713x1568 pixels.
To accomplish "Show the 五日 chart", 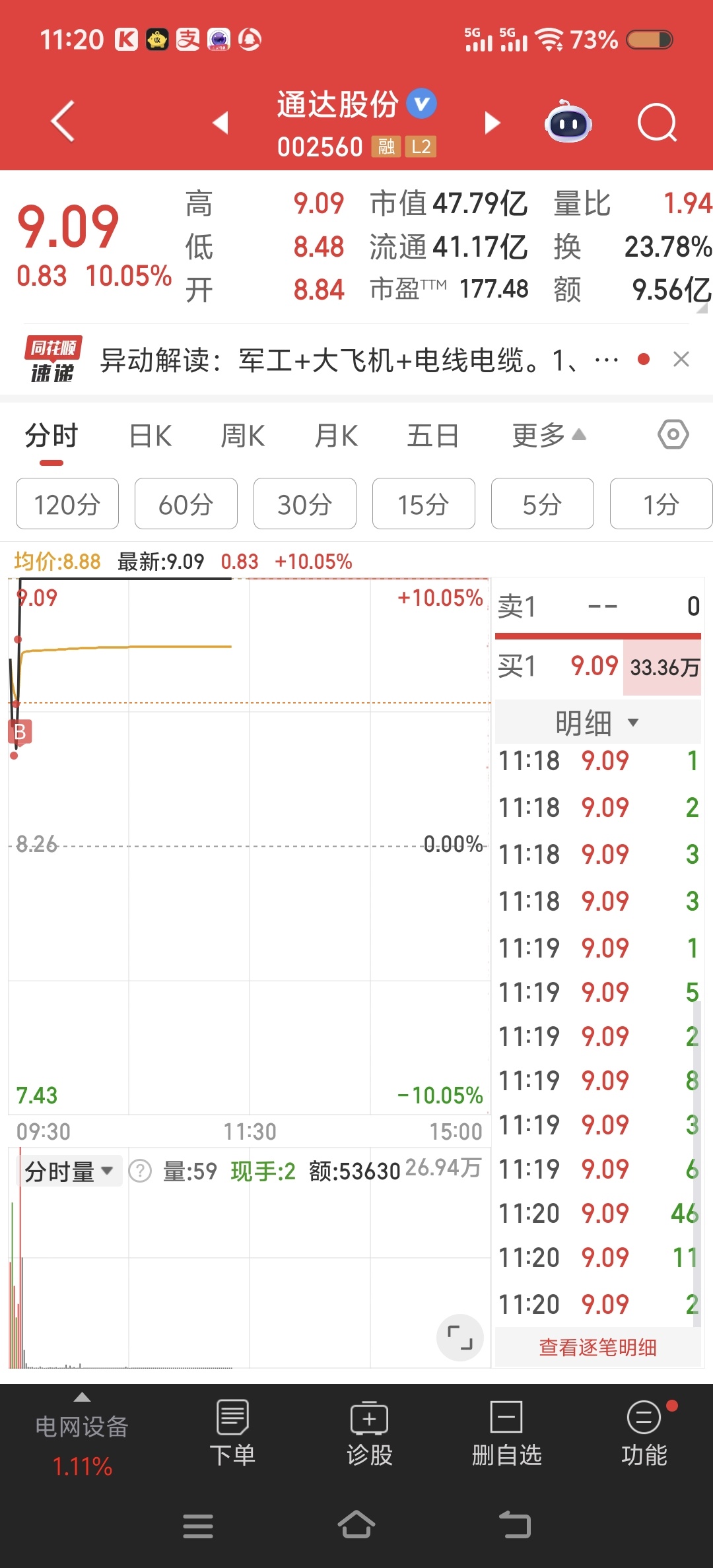I will [433, 436].
